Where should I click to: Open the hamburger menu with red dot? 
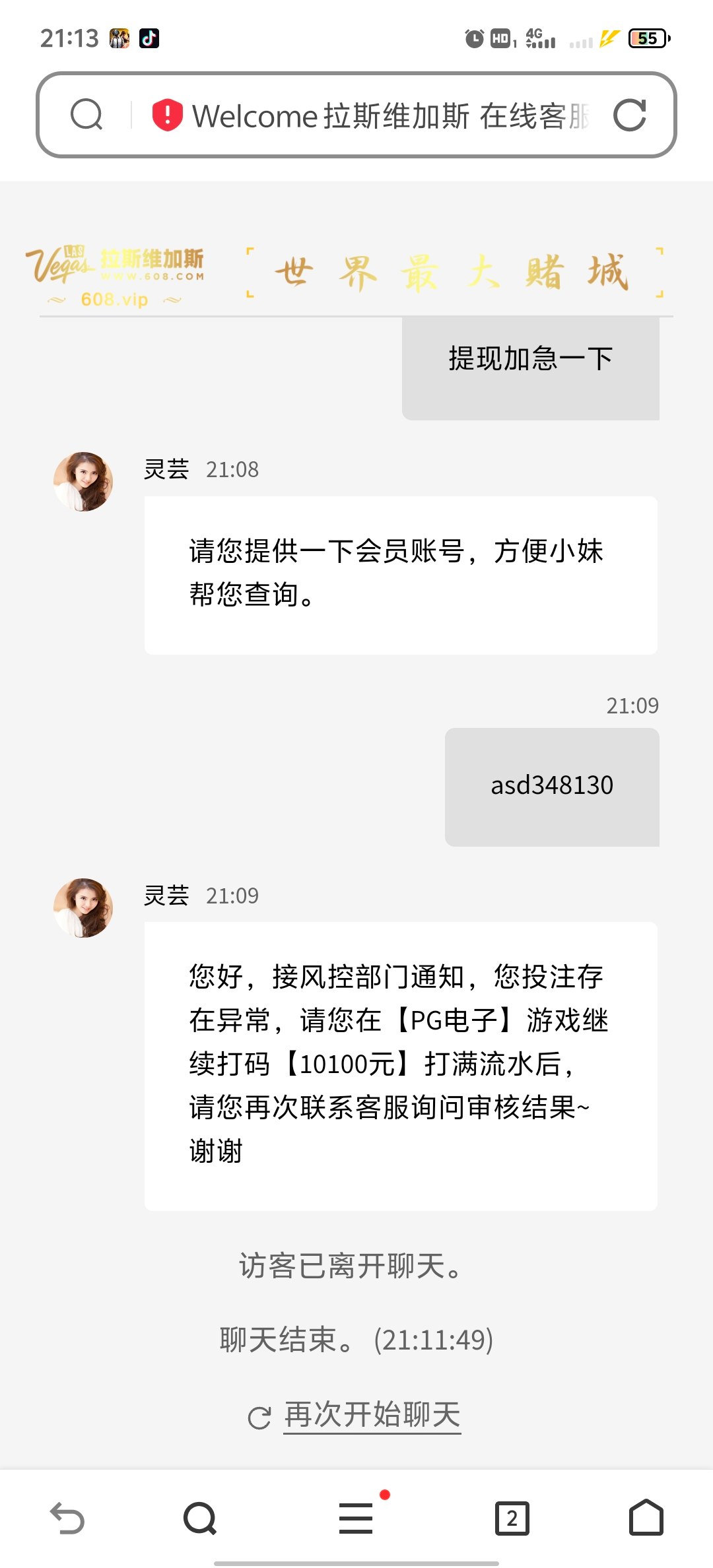click(x=355, y=1519)
